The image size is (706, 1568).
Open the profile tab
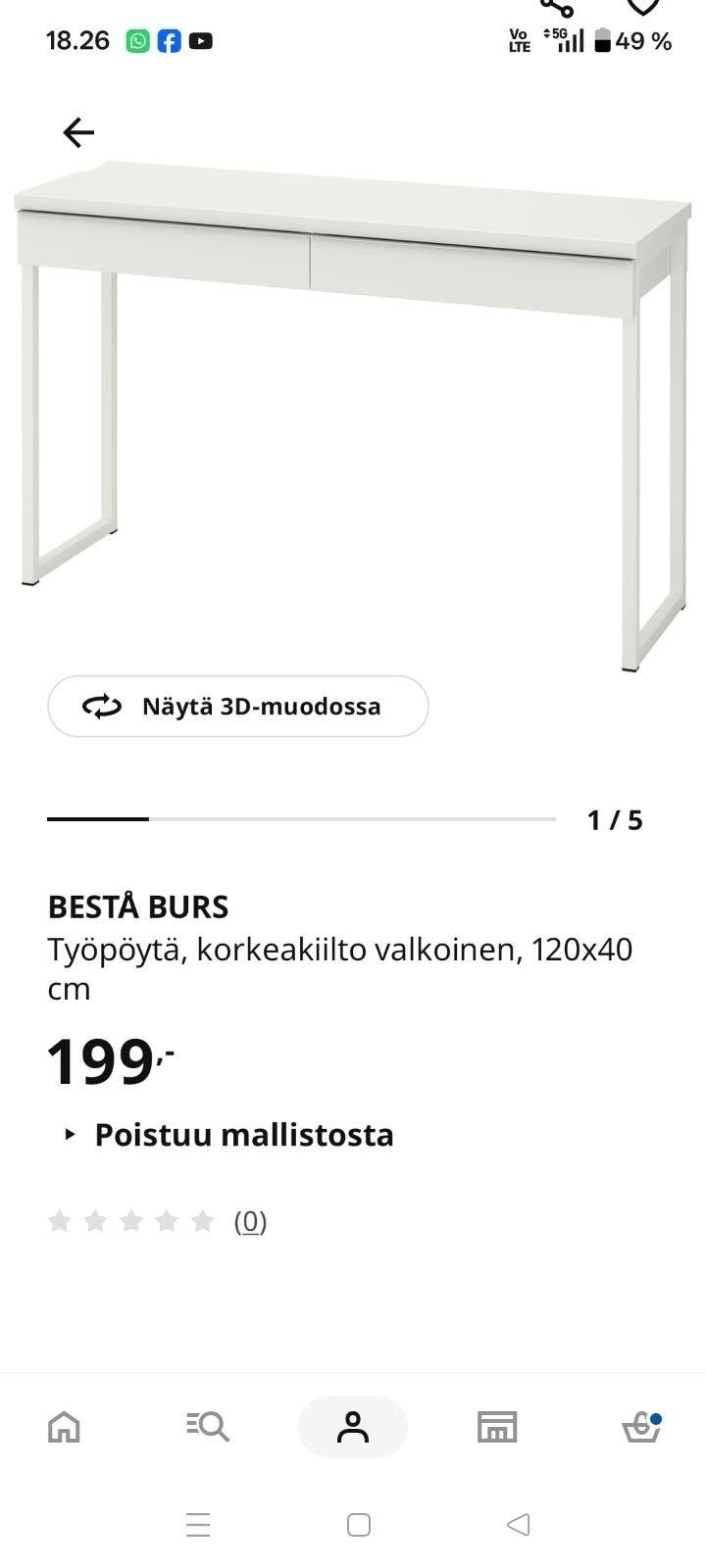(x=353, y=1427)
